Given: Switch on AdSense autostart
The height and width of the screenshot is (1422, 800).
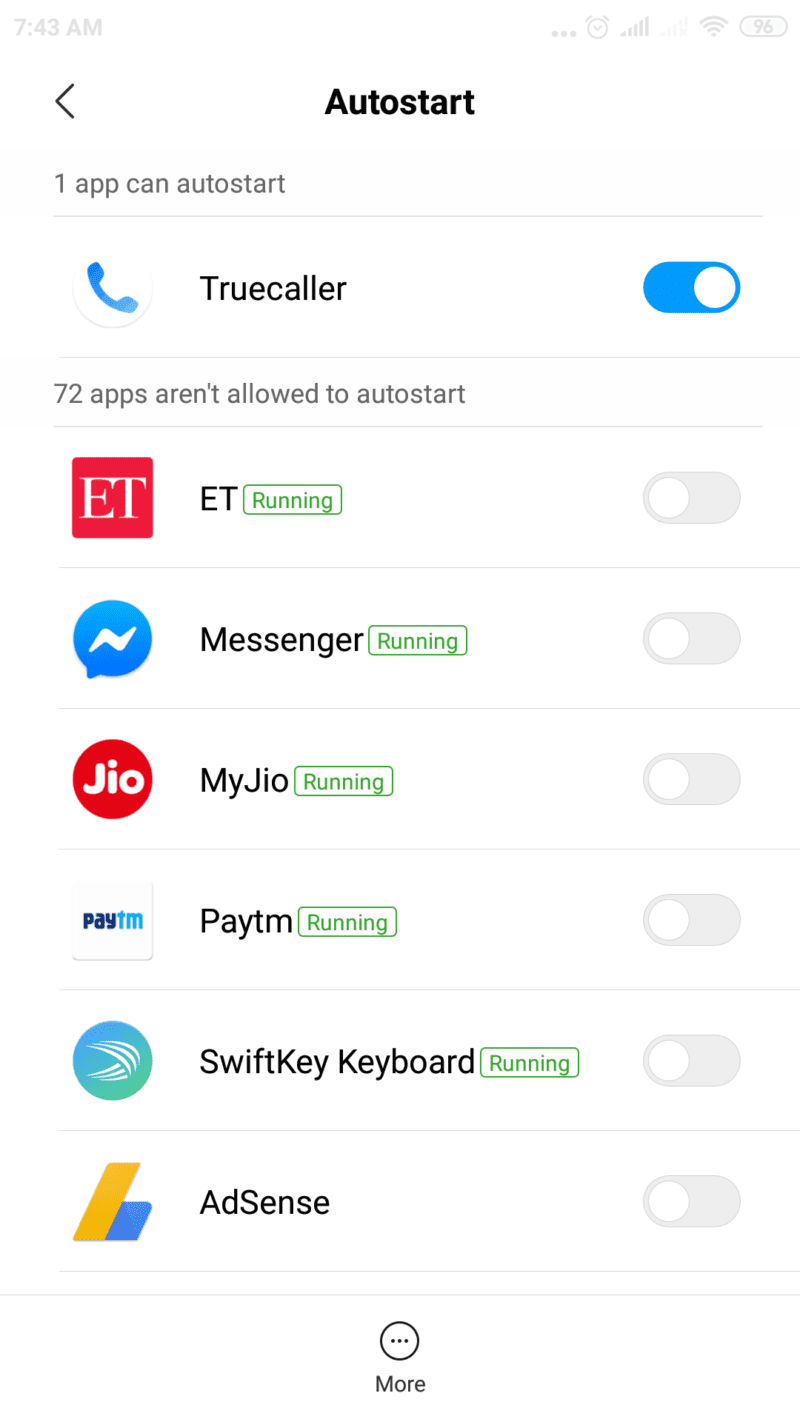Looking at the screenshot, I should pyautogui.click(x=691, y=1202).
